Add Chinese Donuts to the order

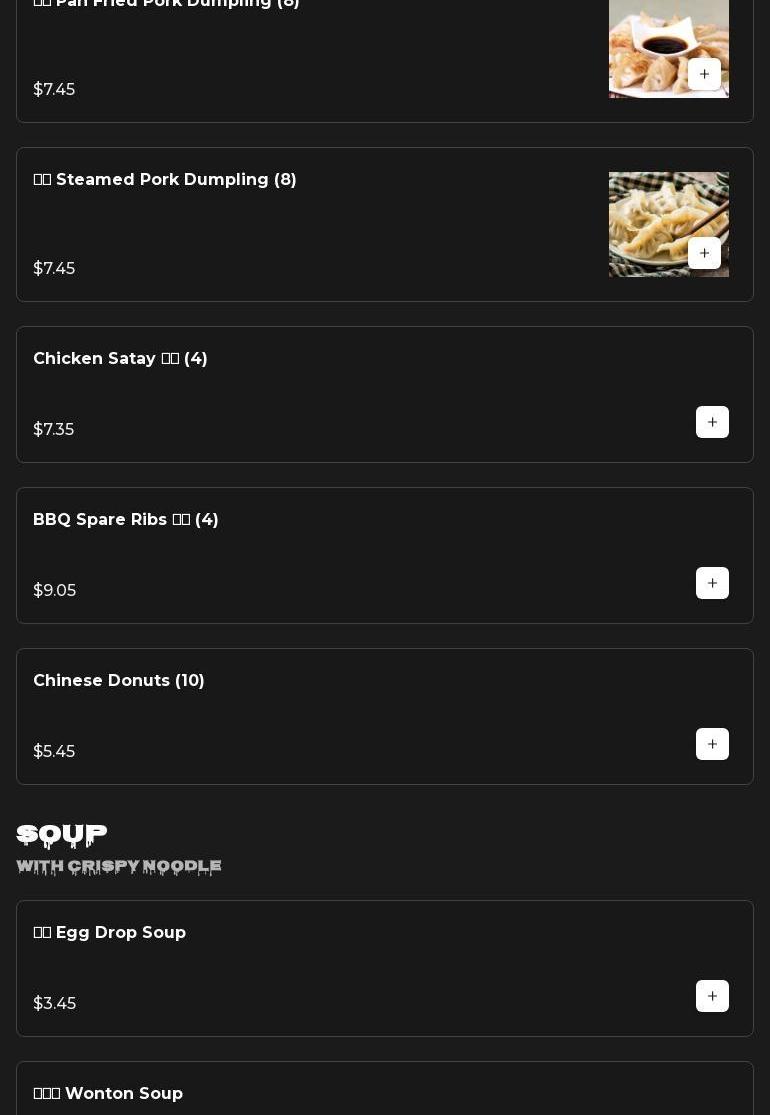712,744
